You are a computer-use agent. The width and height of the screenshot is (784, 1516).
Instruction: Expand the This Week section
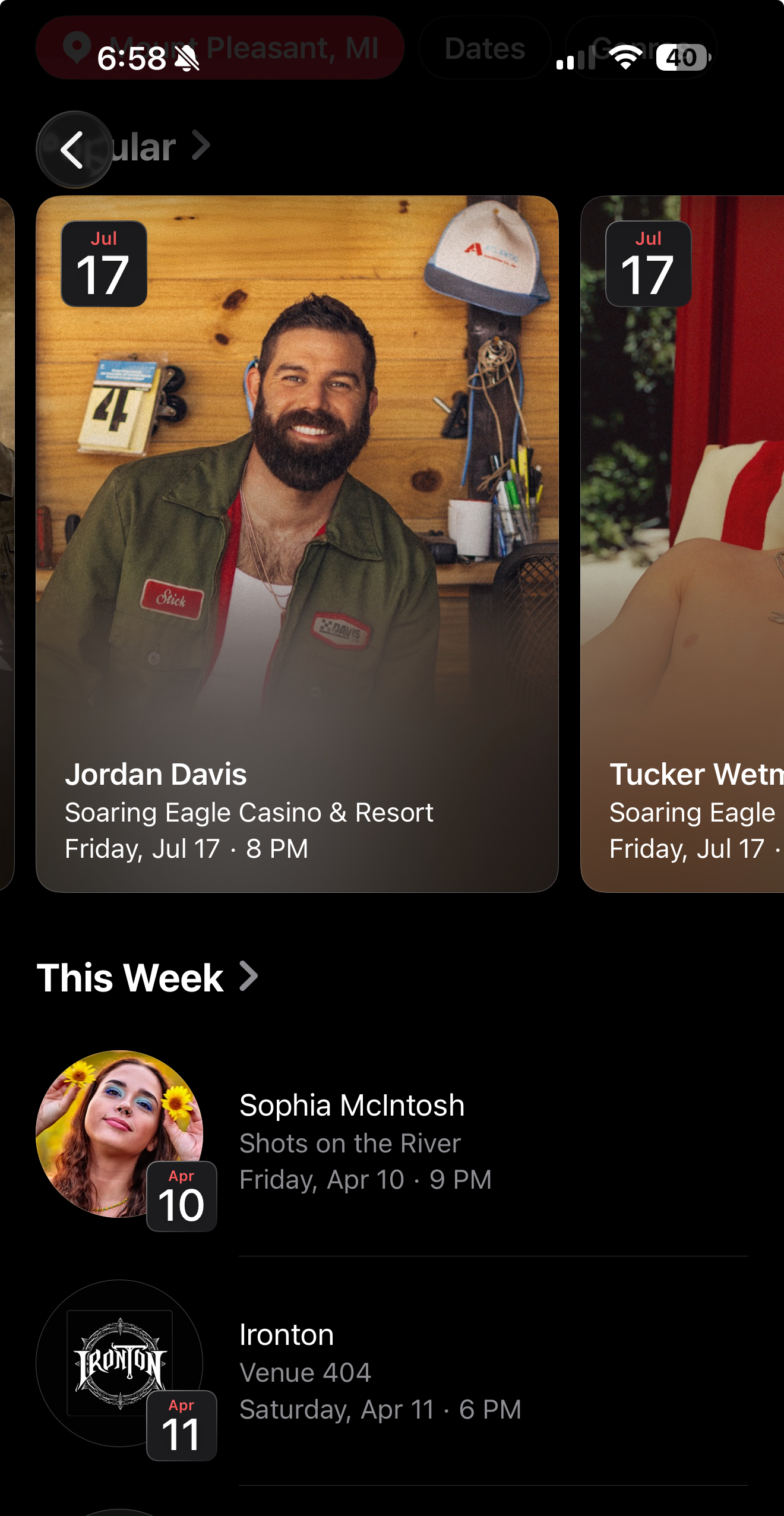pyautogui.click(x=148, y=977)
